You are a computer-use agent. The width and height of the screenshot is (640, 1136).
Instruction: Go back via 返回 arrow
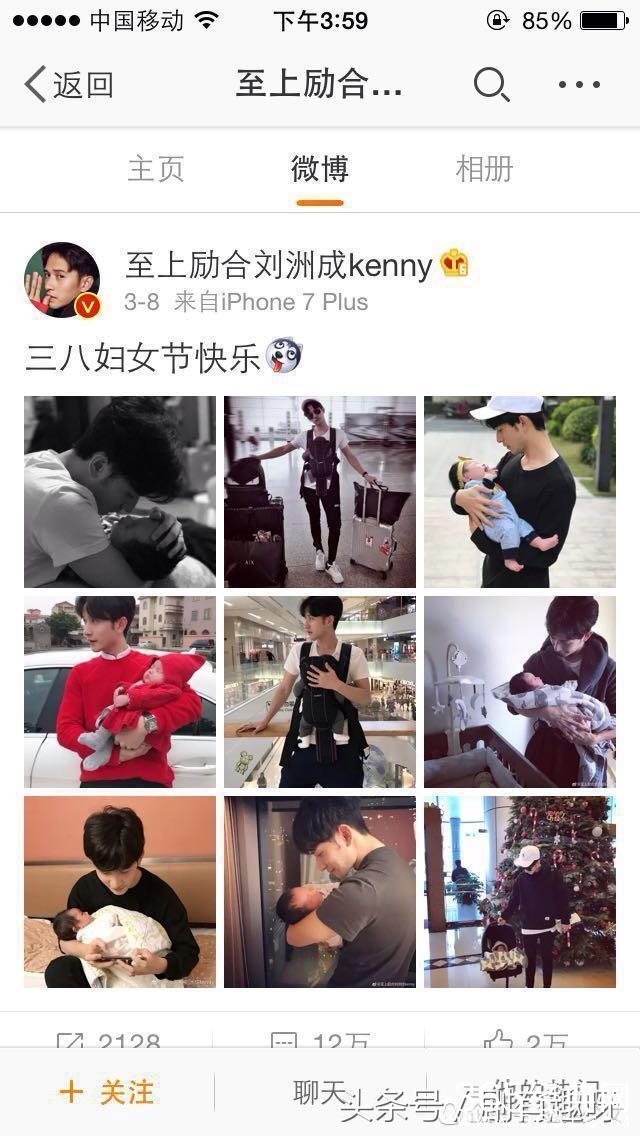(68, 85)
